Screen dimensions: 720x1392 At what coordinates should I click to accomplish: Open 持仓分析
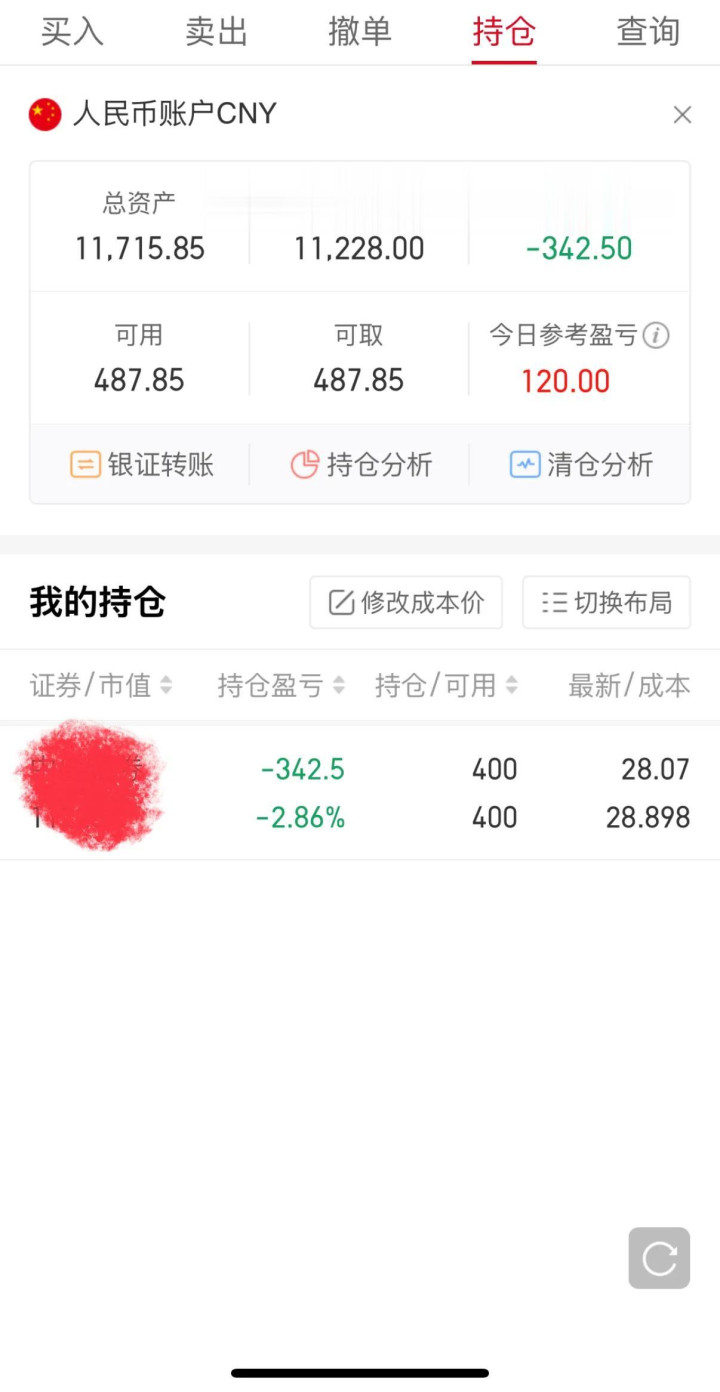point(360,465)
